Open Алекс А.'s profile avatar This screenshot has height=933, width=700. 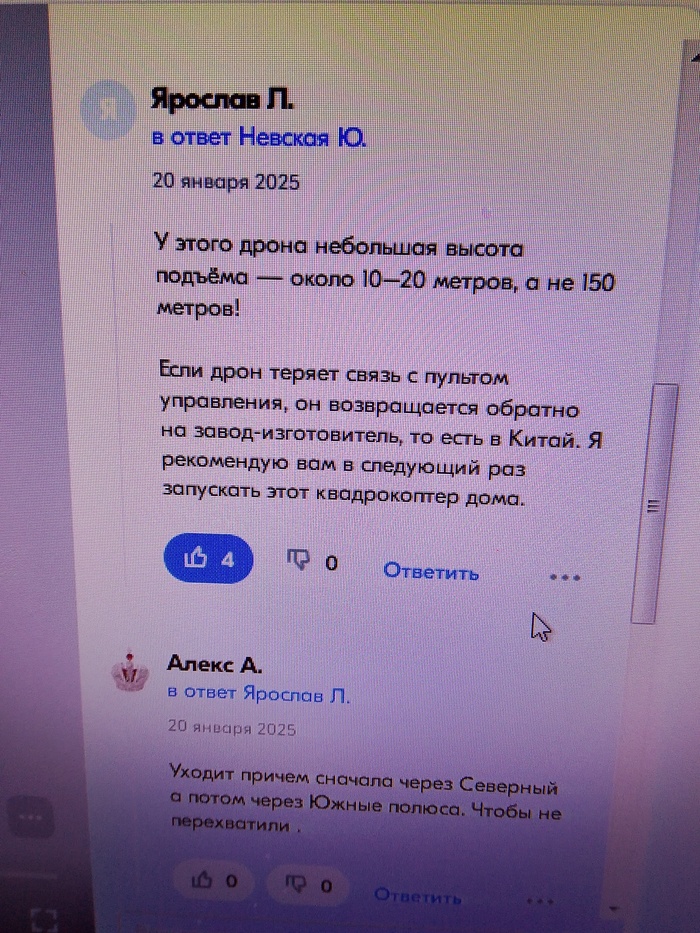coord(129,675)
